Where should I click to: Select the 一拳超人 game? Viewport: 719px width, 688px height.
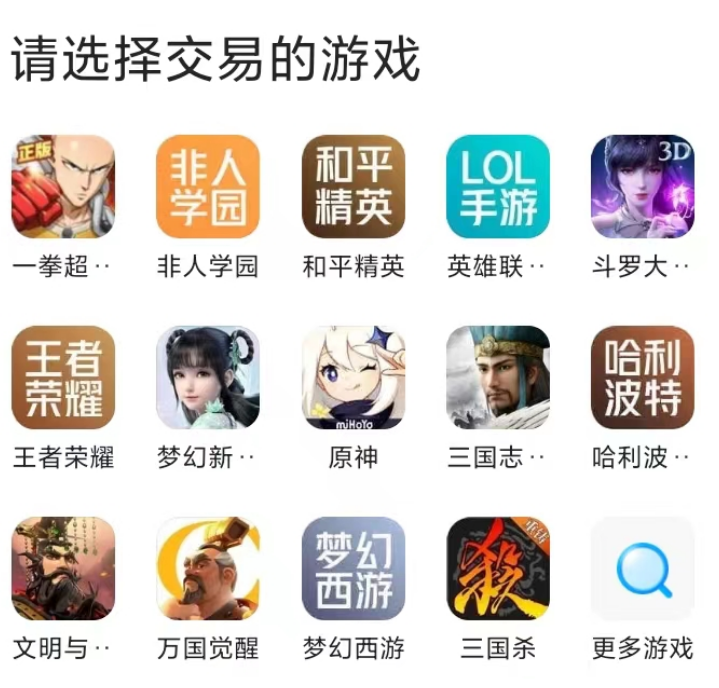(63, 187)
